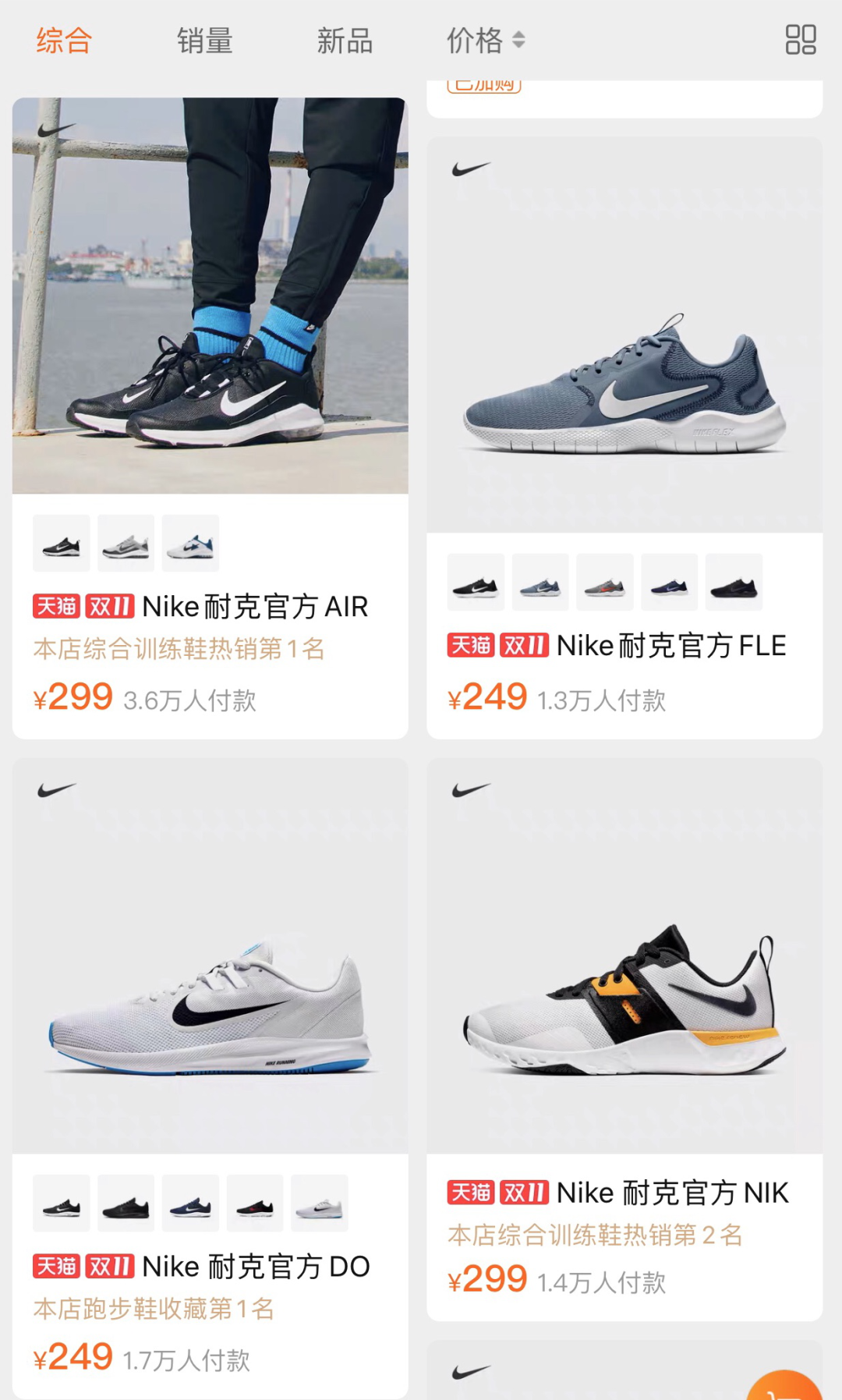Open the Nike DO ¥249 running shoe card
The image size is (842, 1400).
point(210,956)
